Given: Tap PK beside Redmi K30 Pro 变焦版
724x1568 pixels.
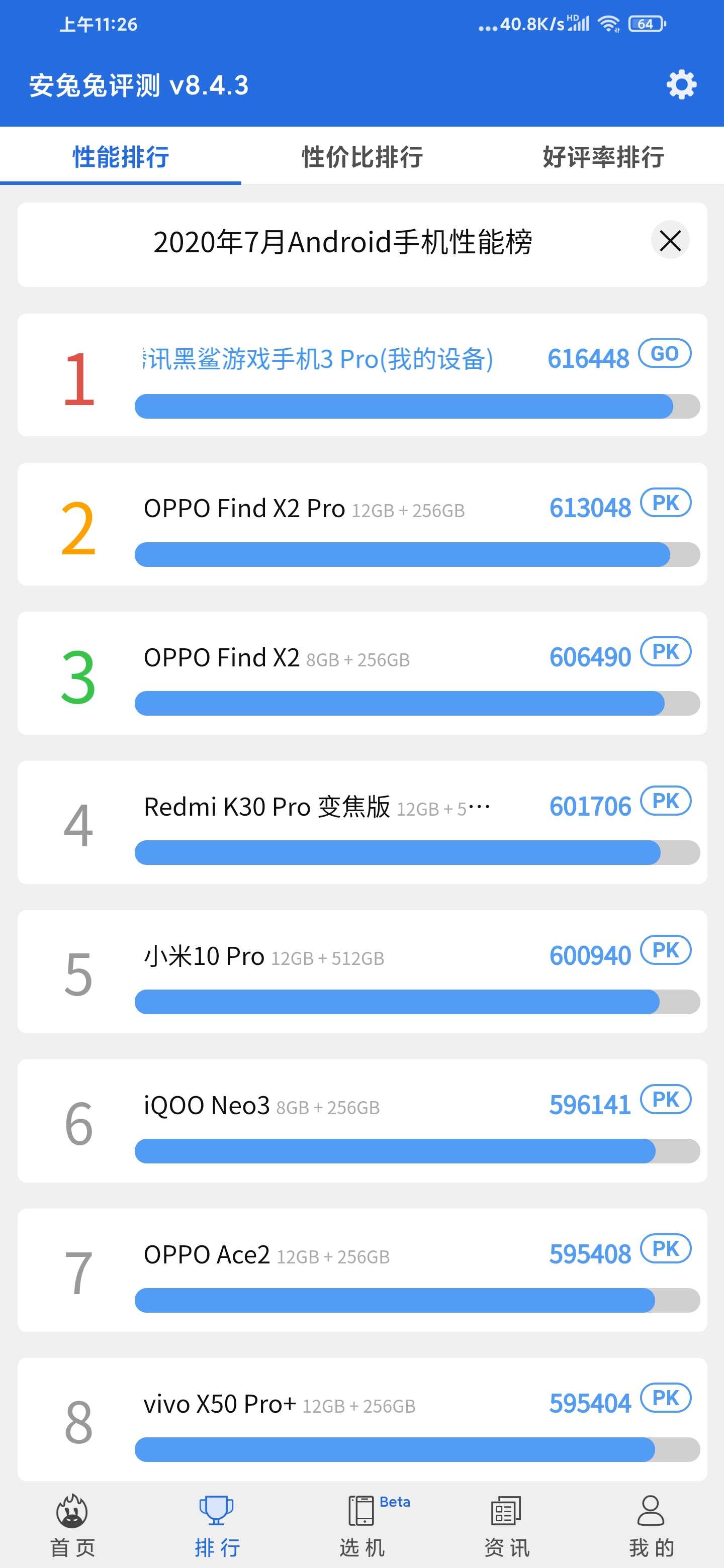Looking at the screenshot, I should pos(666,801).
